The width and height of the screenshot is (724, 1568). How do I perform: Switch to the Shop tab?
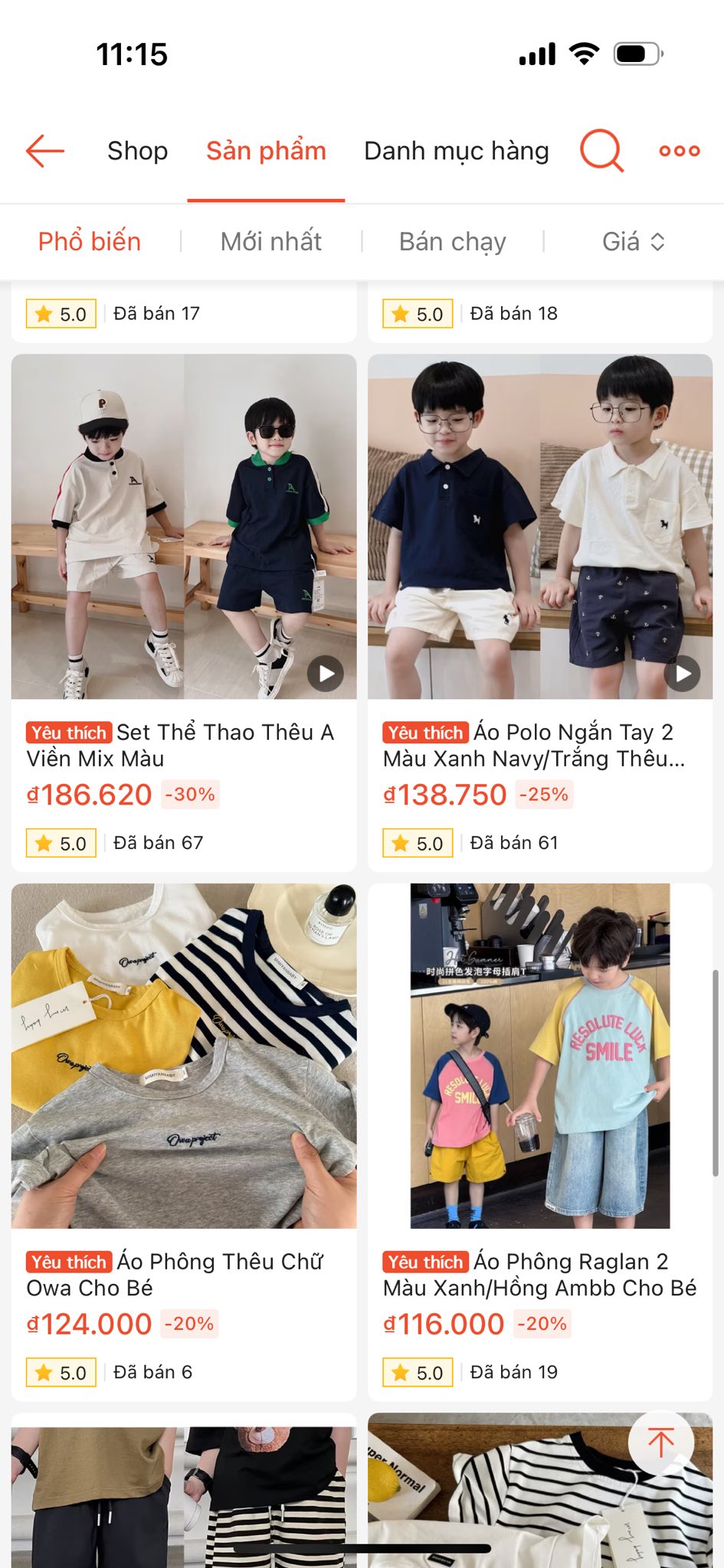coord(137,151)
